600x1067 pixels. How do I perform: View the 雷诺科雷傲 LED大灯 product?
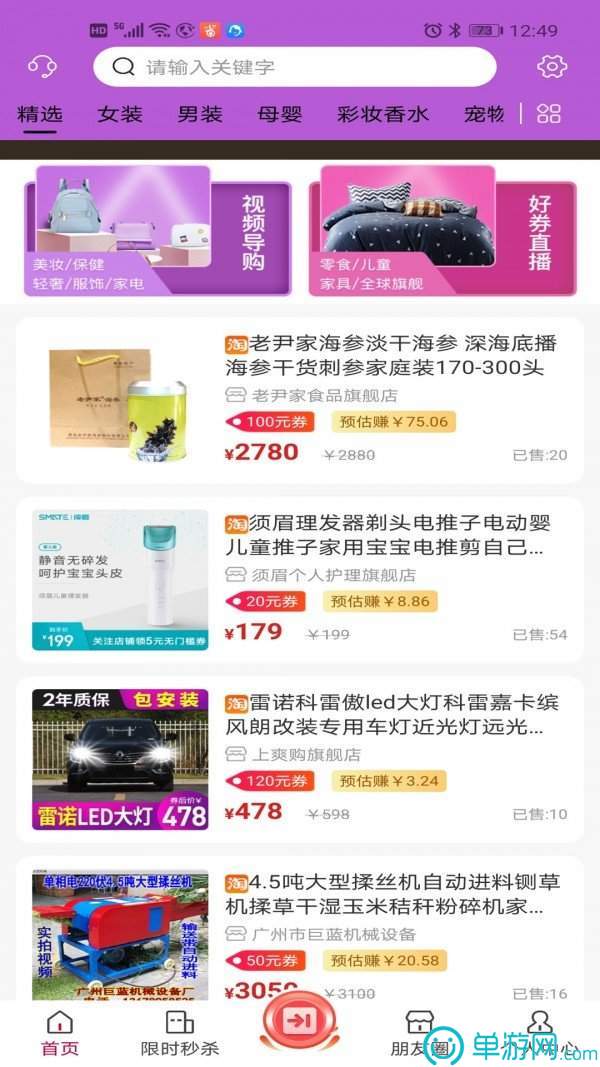click(299, 760)
